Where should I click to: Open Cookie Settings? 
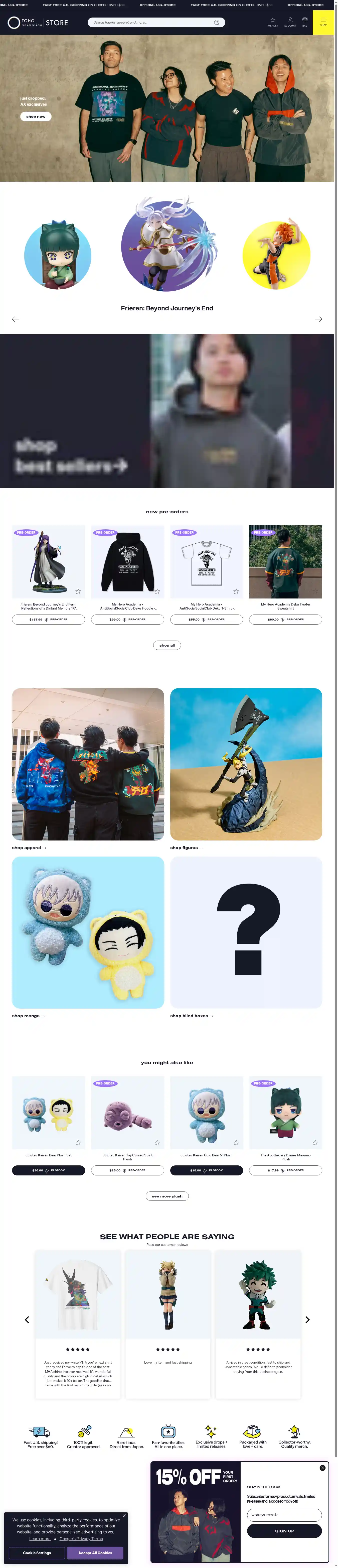(37, 1553)
